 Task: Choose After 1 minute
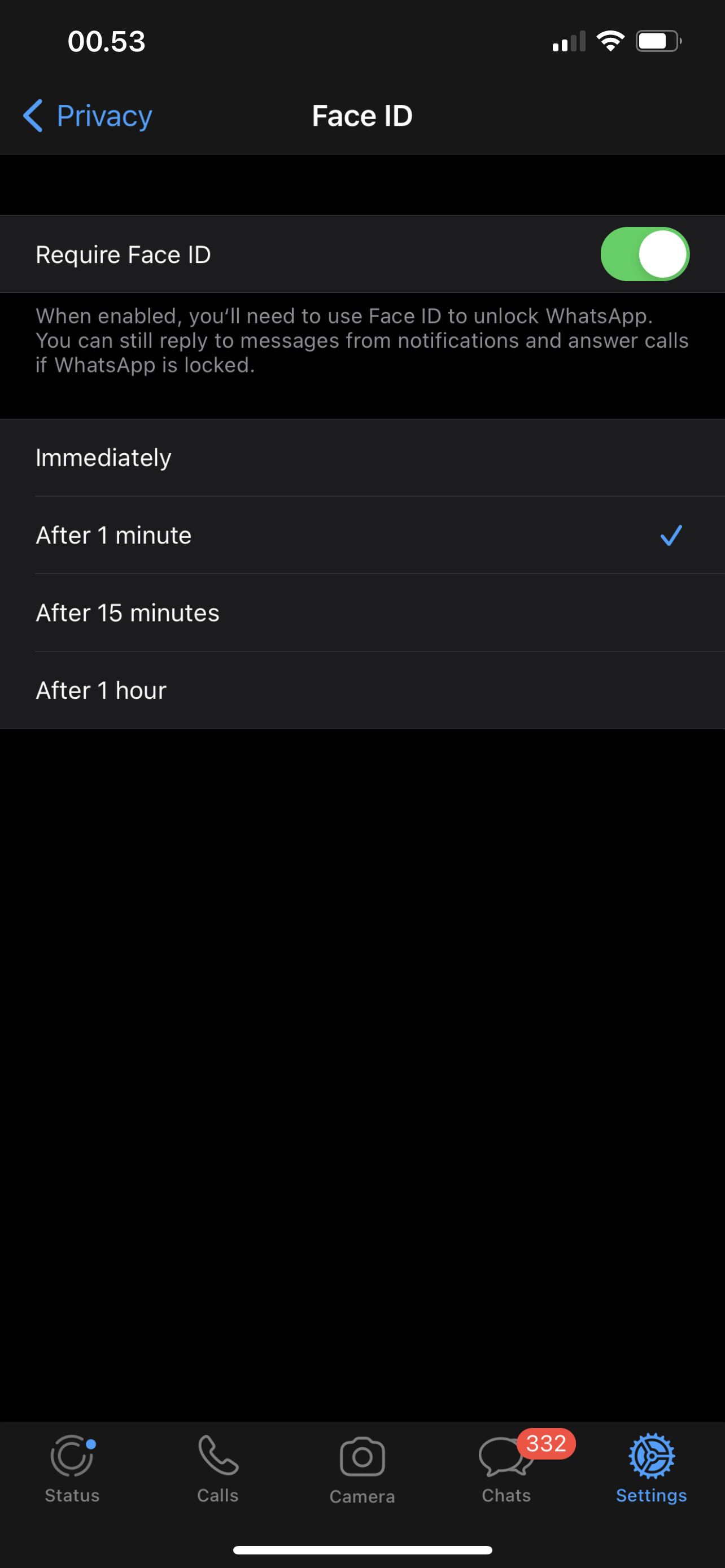click(x=361, y=536)
